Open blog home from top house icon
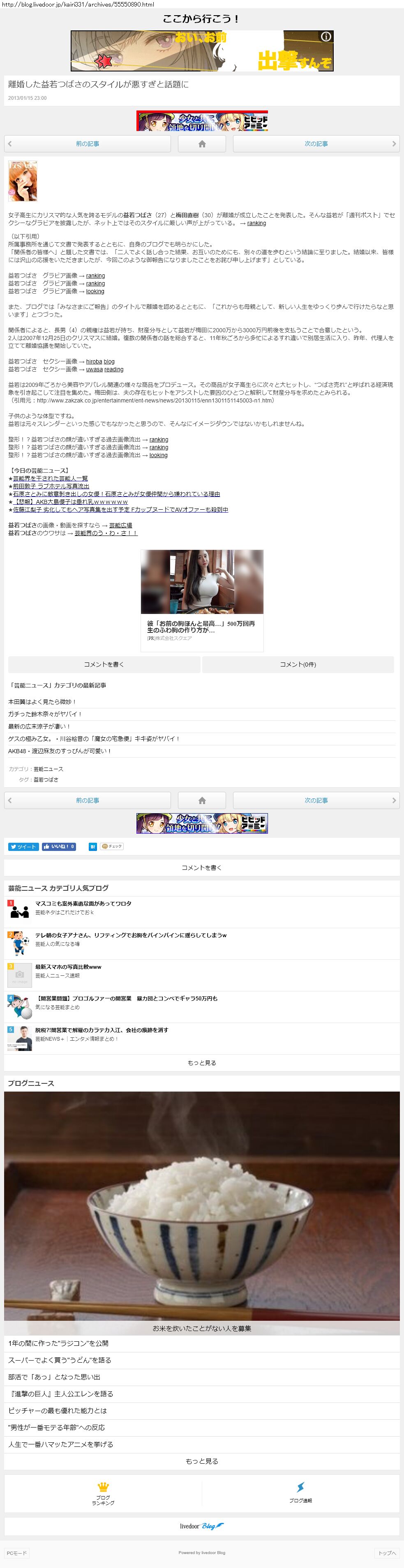Image resolution: width=404 pixels, height=1568 pixels. pyautogui.click(x=202, y=144)
